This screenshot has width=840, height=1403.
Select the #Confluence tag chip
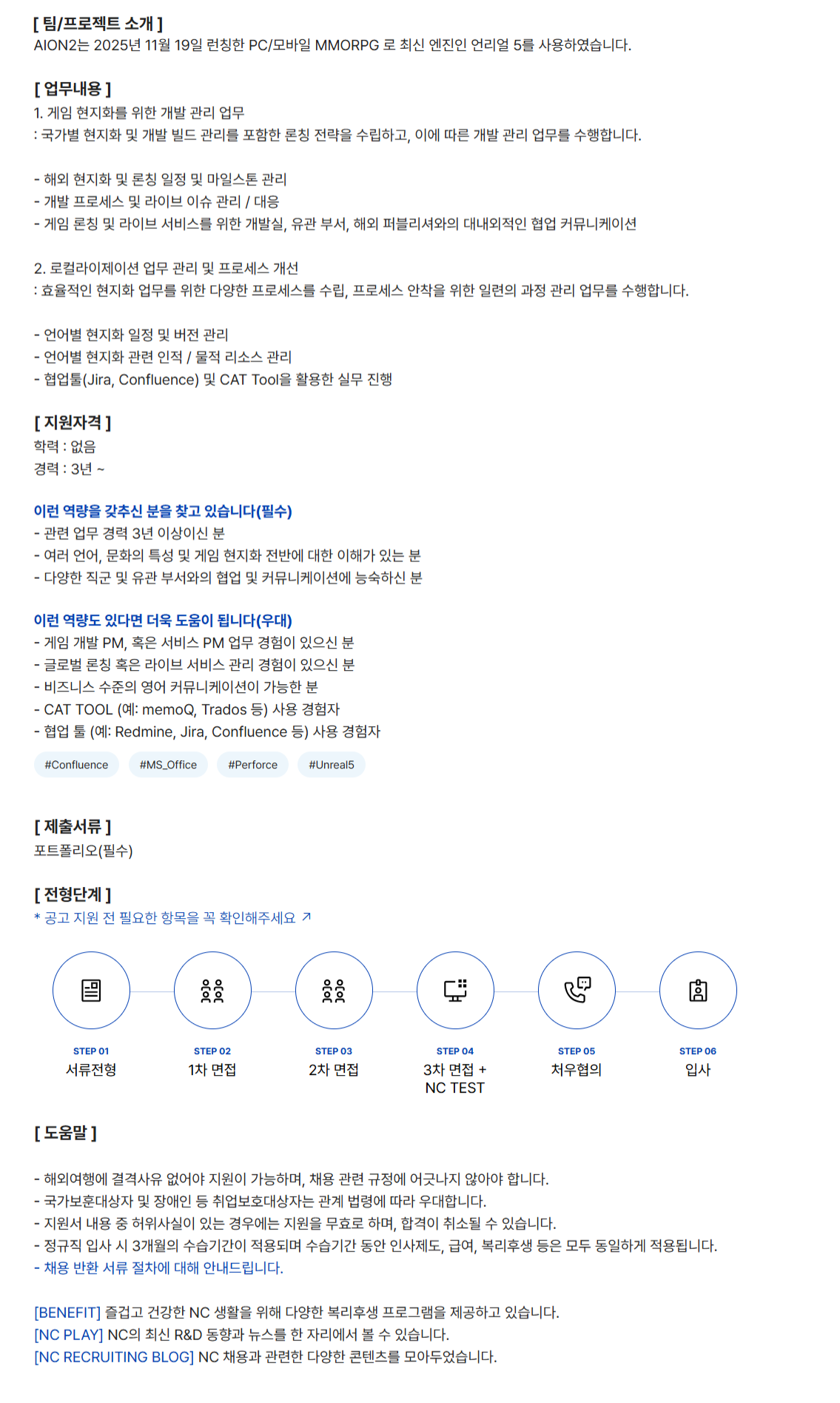[x=76, y=765]
